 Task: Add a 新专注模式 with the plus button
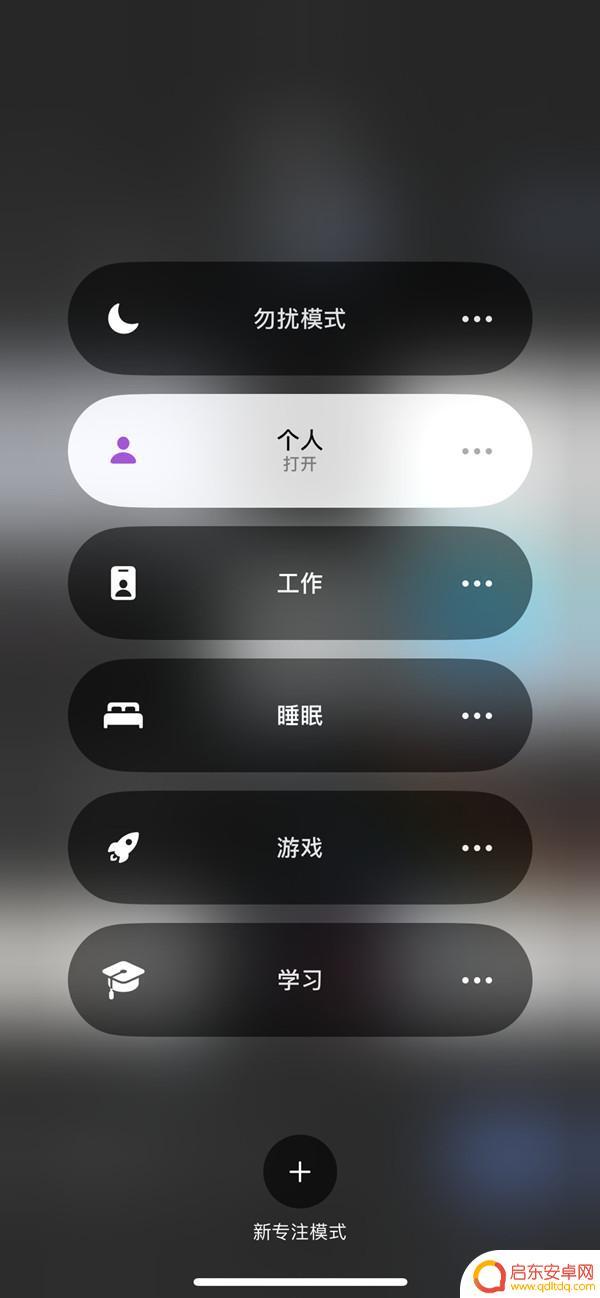click(x=300, y=1172)
